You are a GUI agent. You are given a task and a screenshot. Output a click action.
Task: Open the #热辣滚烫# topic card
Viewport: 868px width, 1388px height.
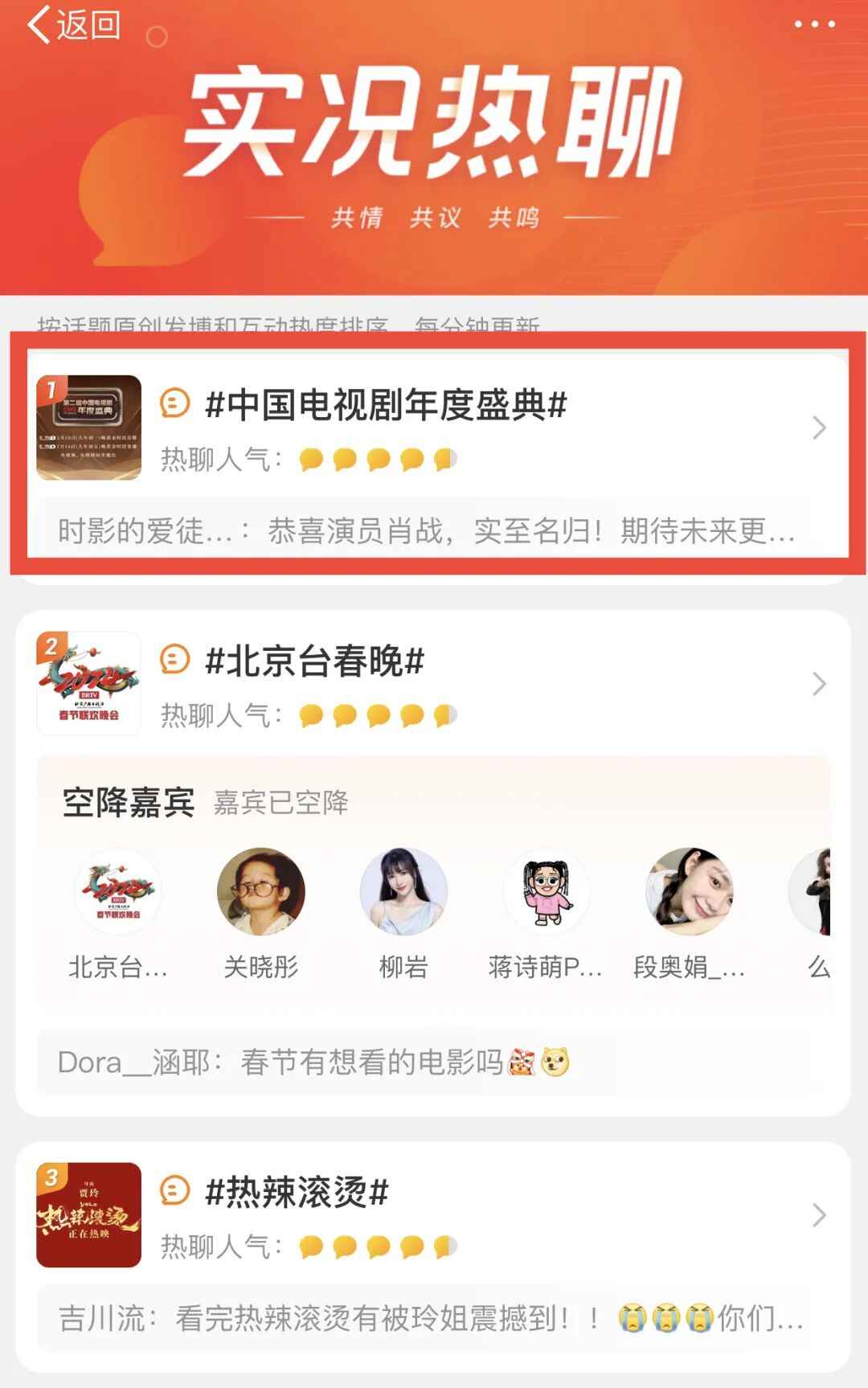pyautogui.click(x=297, y=1193)
